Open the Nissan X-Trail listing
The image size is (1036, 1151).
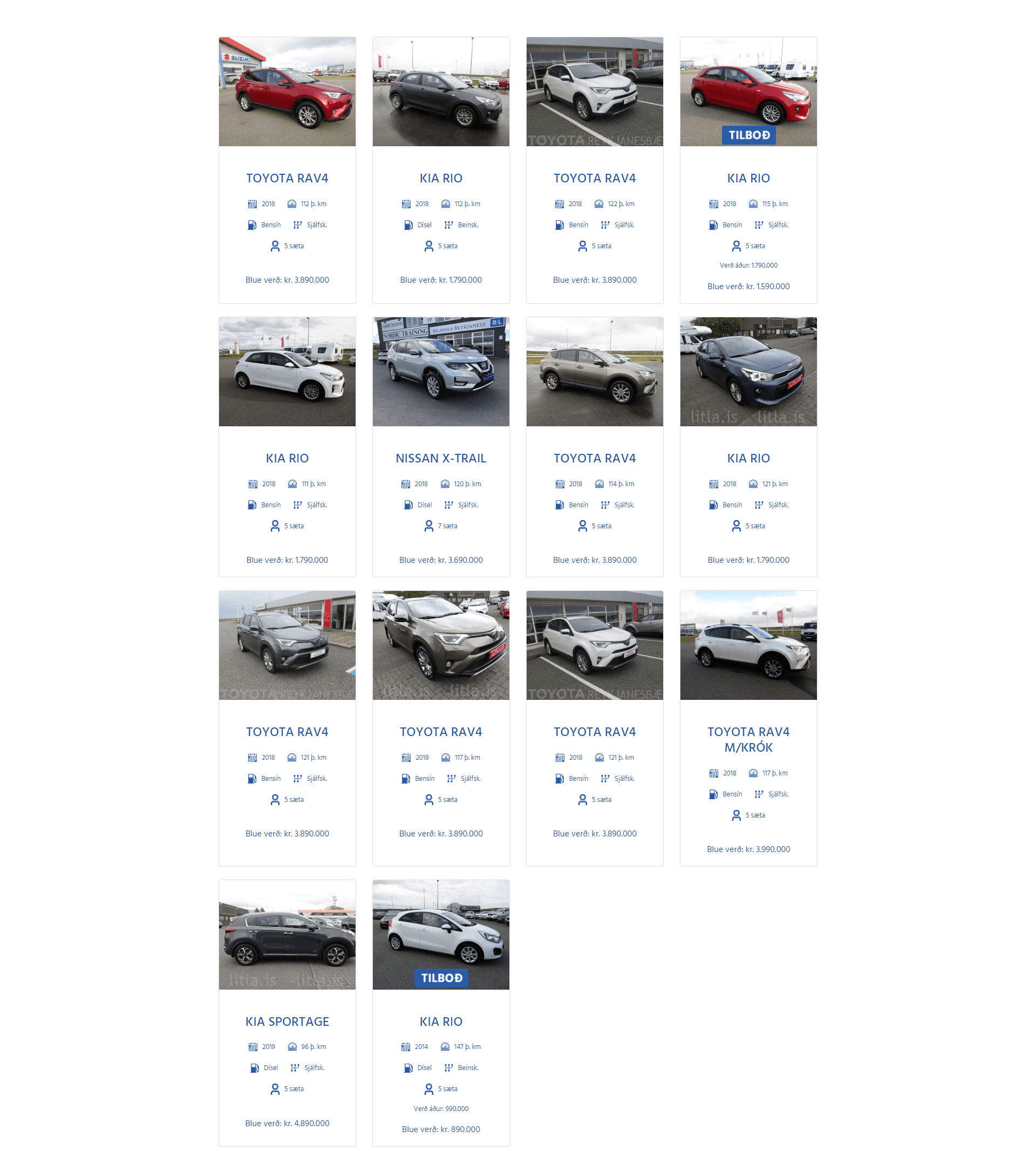(x=441, y=458)
